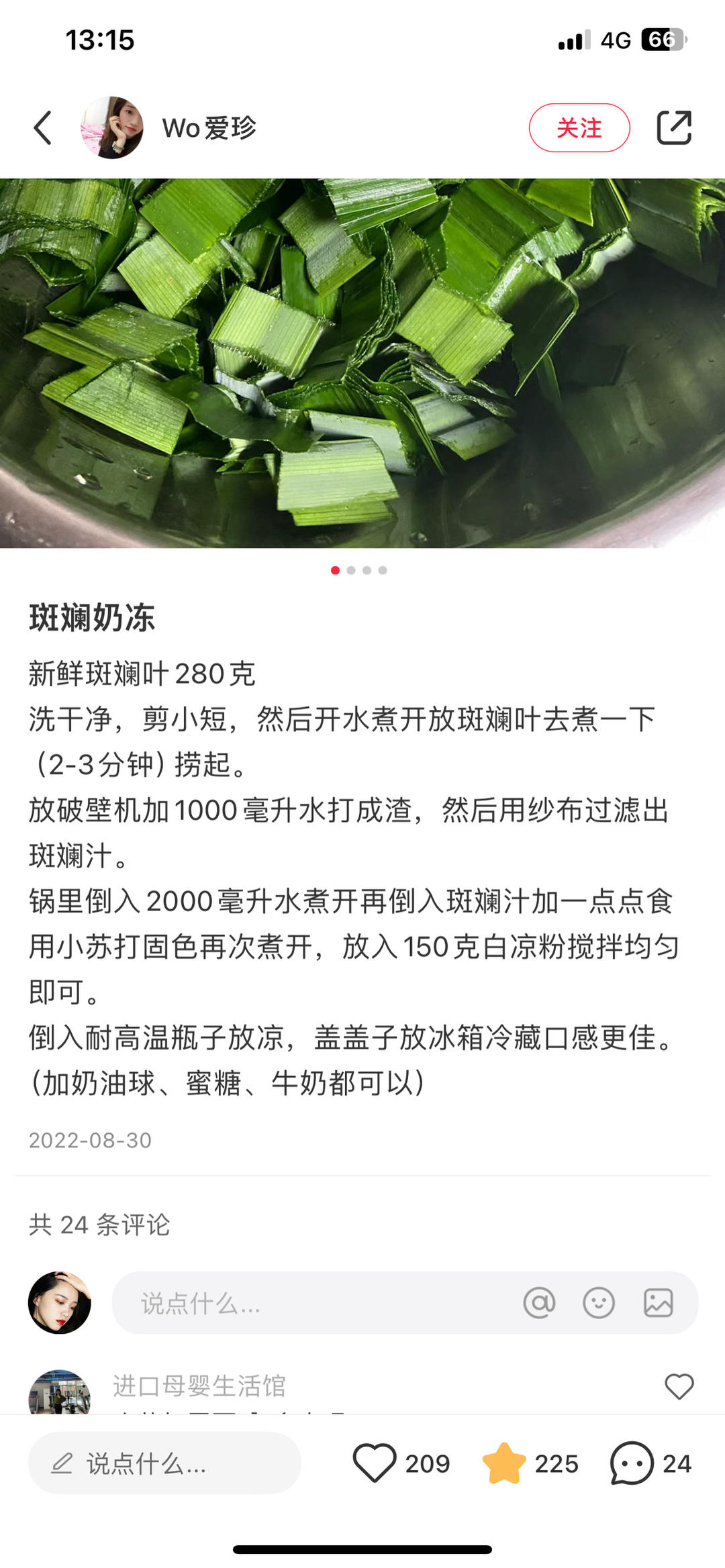The width and height of the screenshot is (725, 1568).
Task: Go back using the back arrow
Action: pyautogui.click(x=43, y=127)
